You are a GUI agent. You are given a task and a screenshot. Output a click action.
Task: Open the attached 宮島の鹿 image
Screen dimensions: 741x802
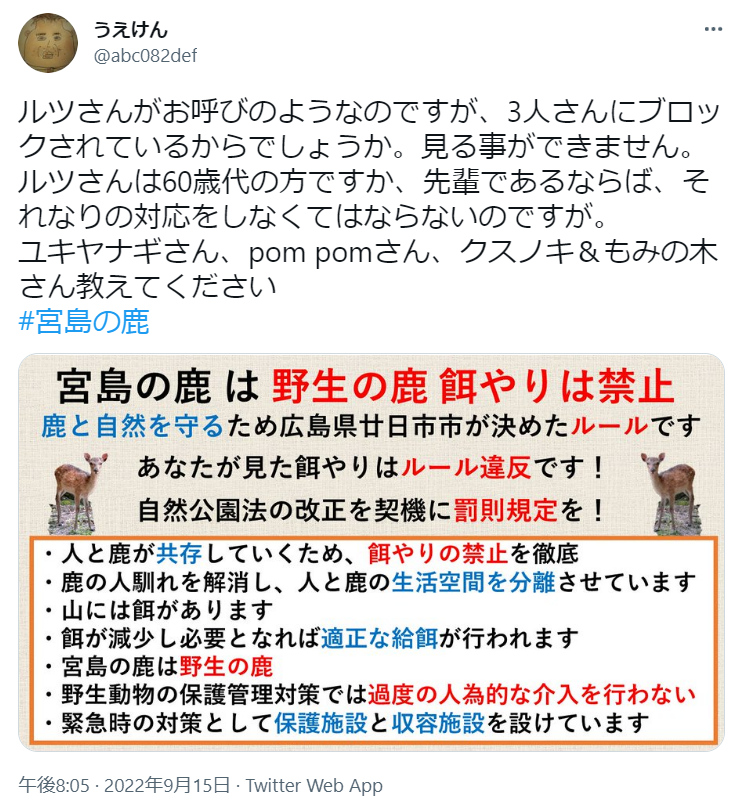click(371, 552)
